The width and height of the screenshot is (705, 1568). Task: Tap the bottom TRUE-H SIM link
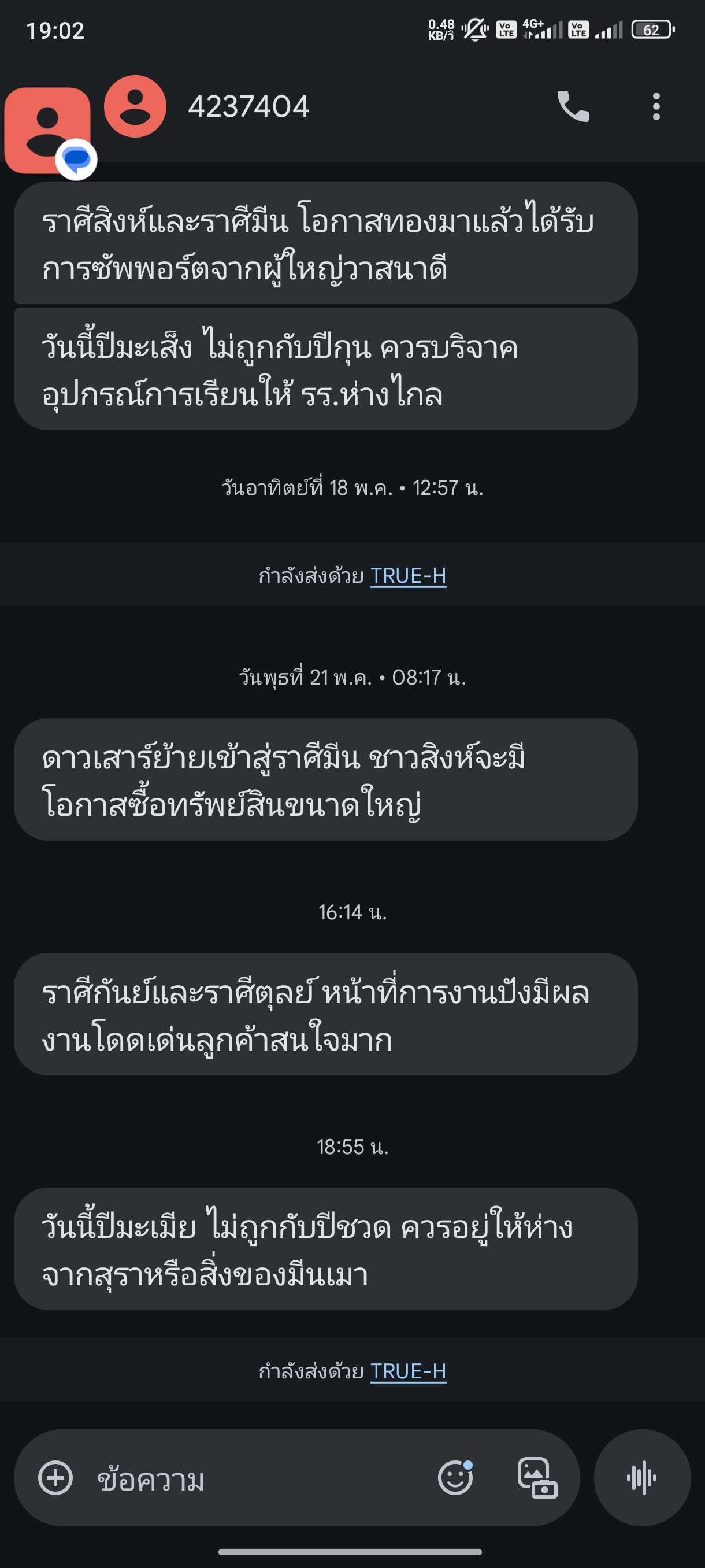[x=408, y=1371]
